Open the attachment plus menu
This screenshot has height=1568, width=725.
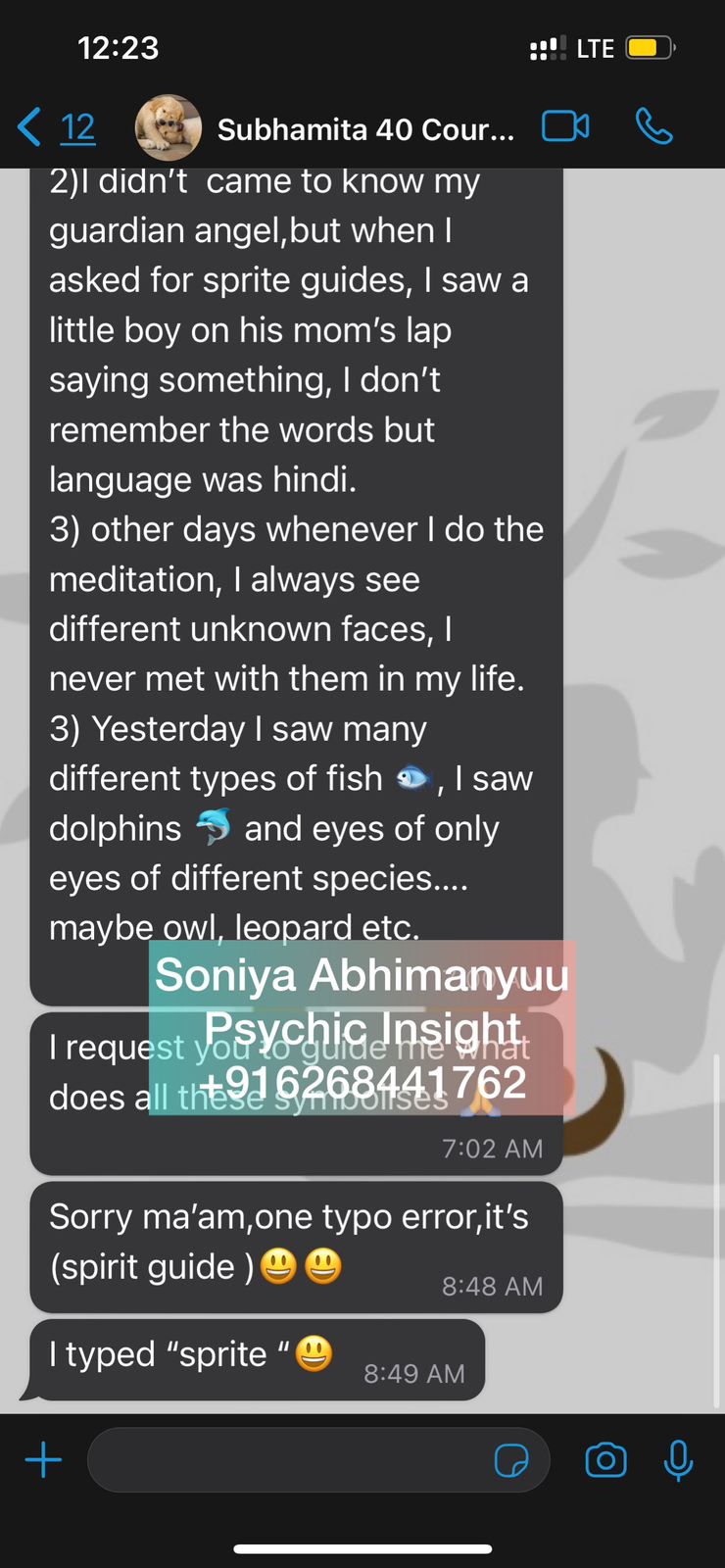point(43,1460)
